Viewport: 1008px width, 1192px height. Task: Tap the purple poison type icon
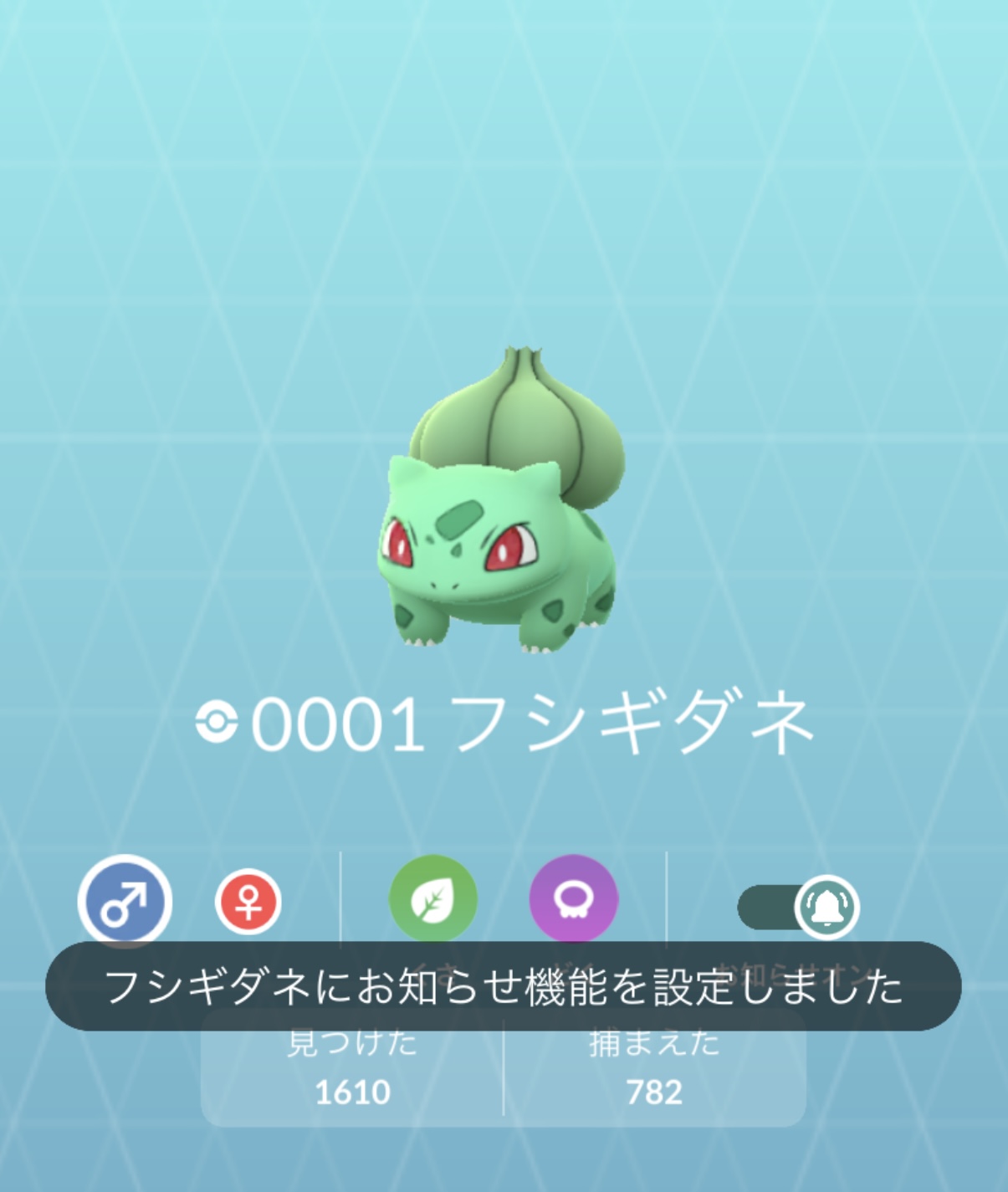(x=573, y=899)
